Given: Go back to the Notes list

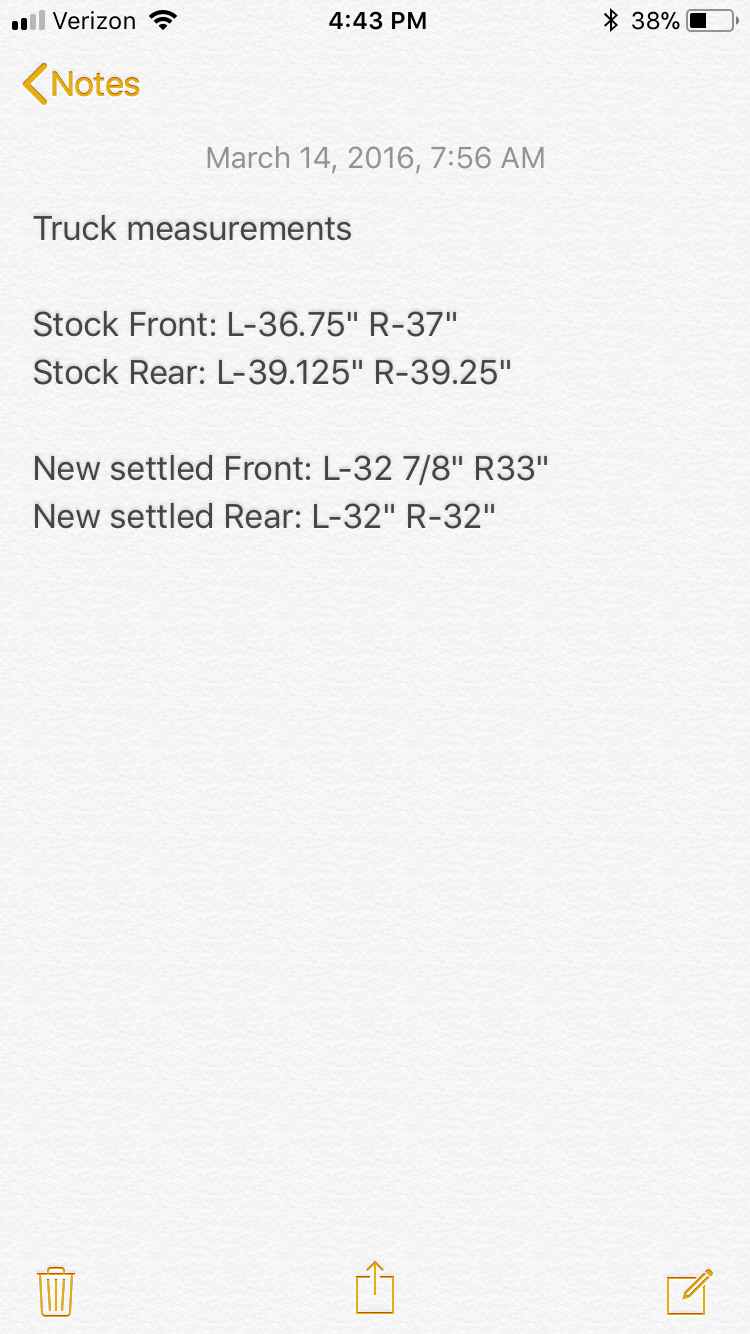Looking at the screenshot, I should (x=81, y=84).
